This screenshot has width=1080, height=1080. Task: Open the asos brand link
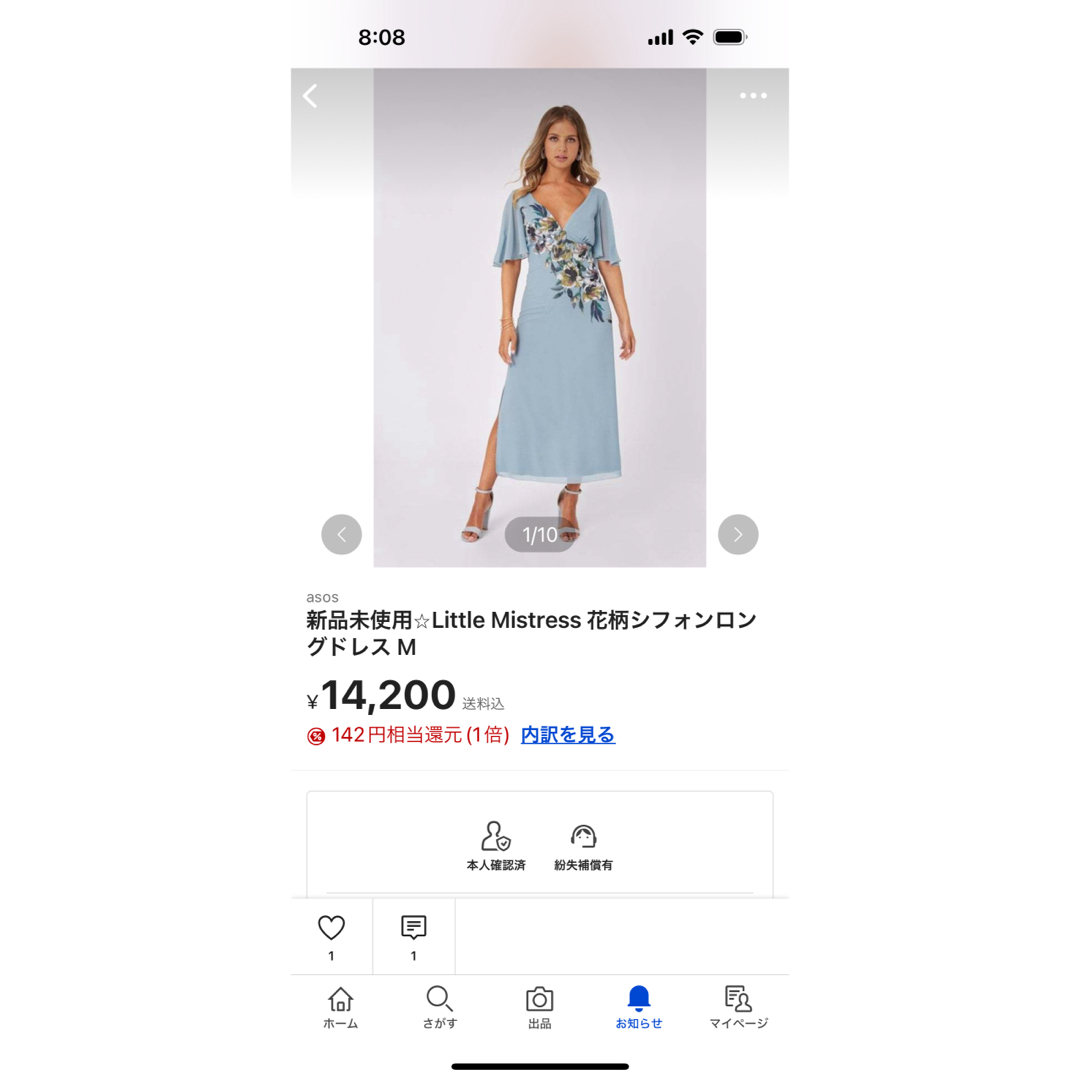322,597
